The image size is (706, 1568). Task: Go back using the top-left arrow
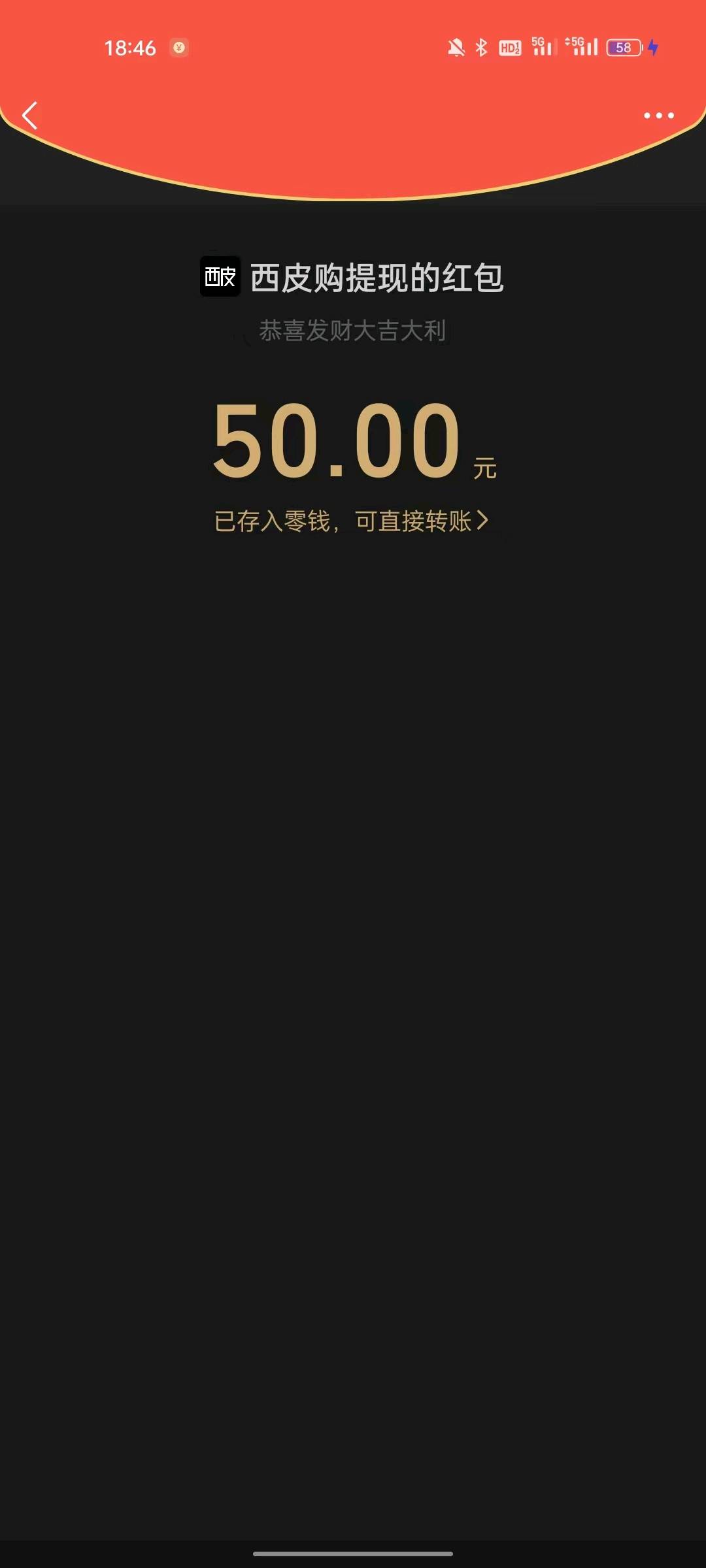coord(30,116)
